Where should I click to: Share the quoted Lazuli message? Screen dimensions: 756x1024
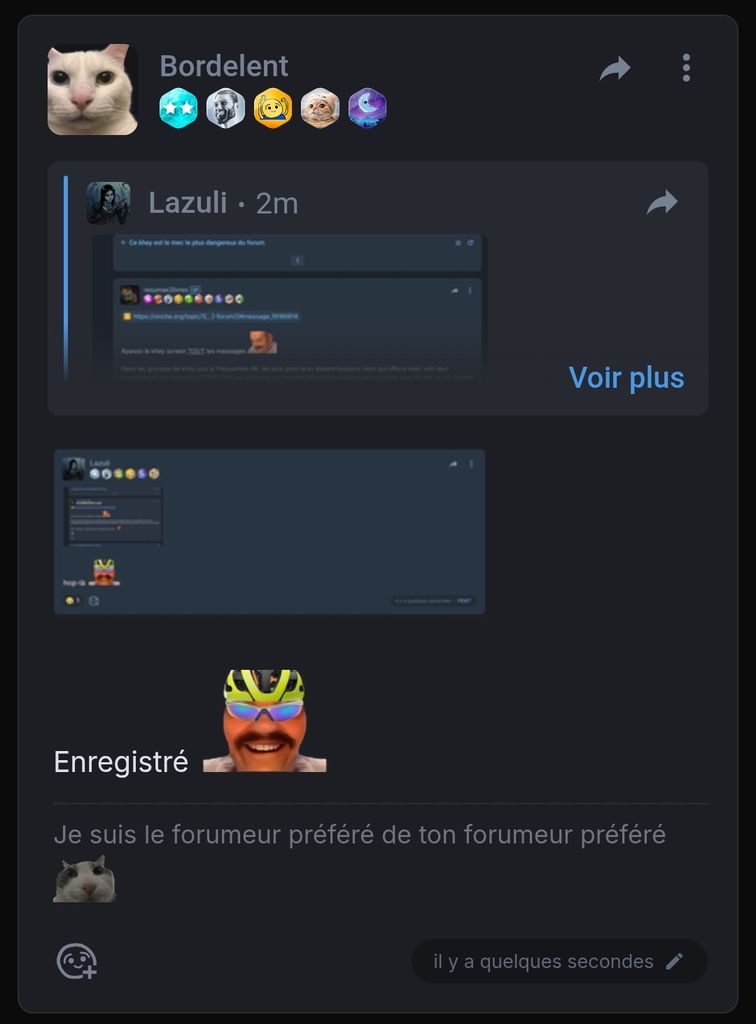662,203
